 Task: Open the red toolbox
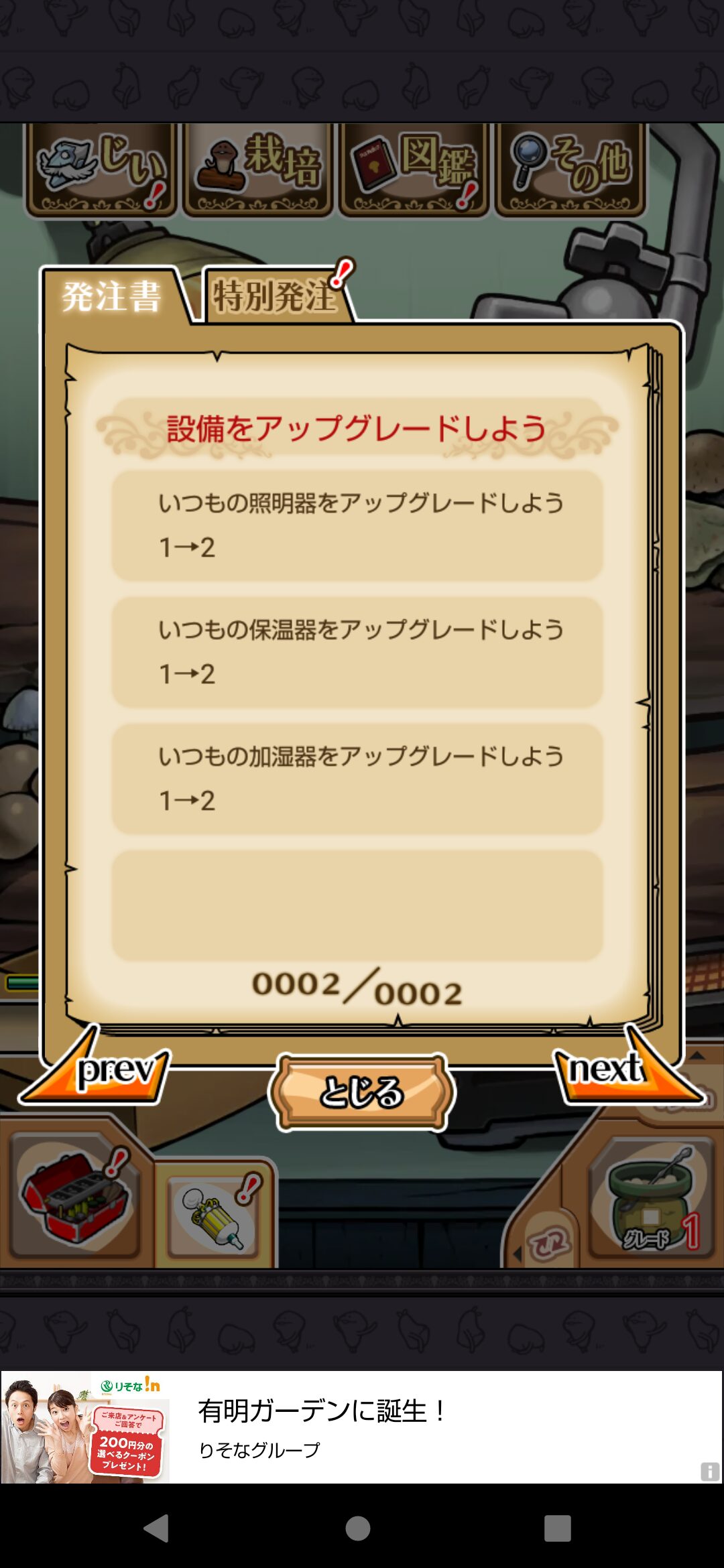point(75,1196)
